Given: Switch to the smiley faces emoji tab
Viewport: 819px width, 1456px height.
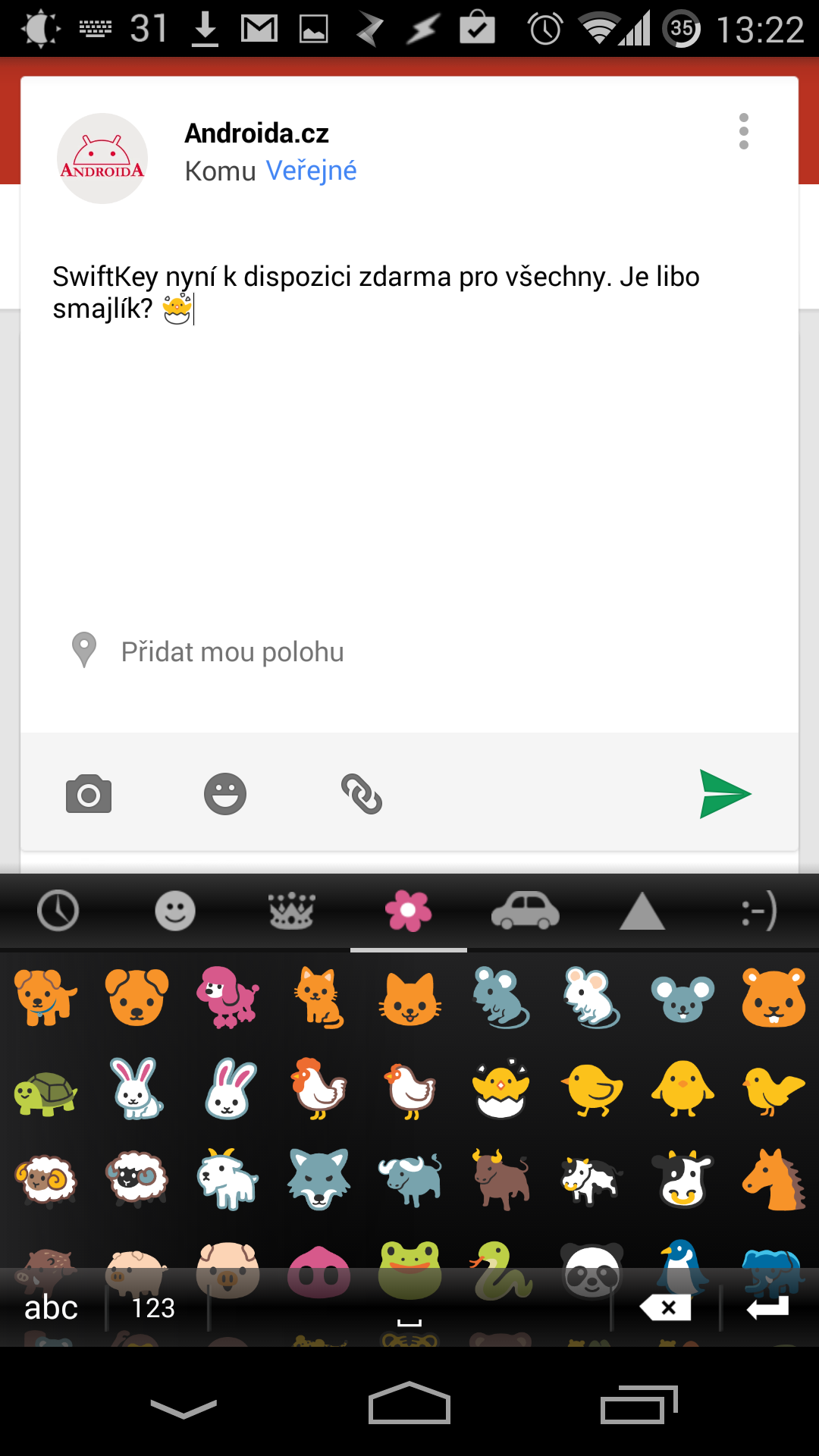Looking at the screenshot, I should click(175, 911).
